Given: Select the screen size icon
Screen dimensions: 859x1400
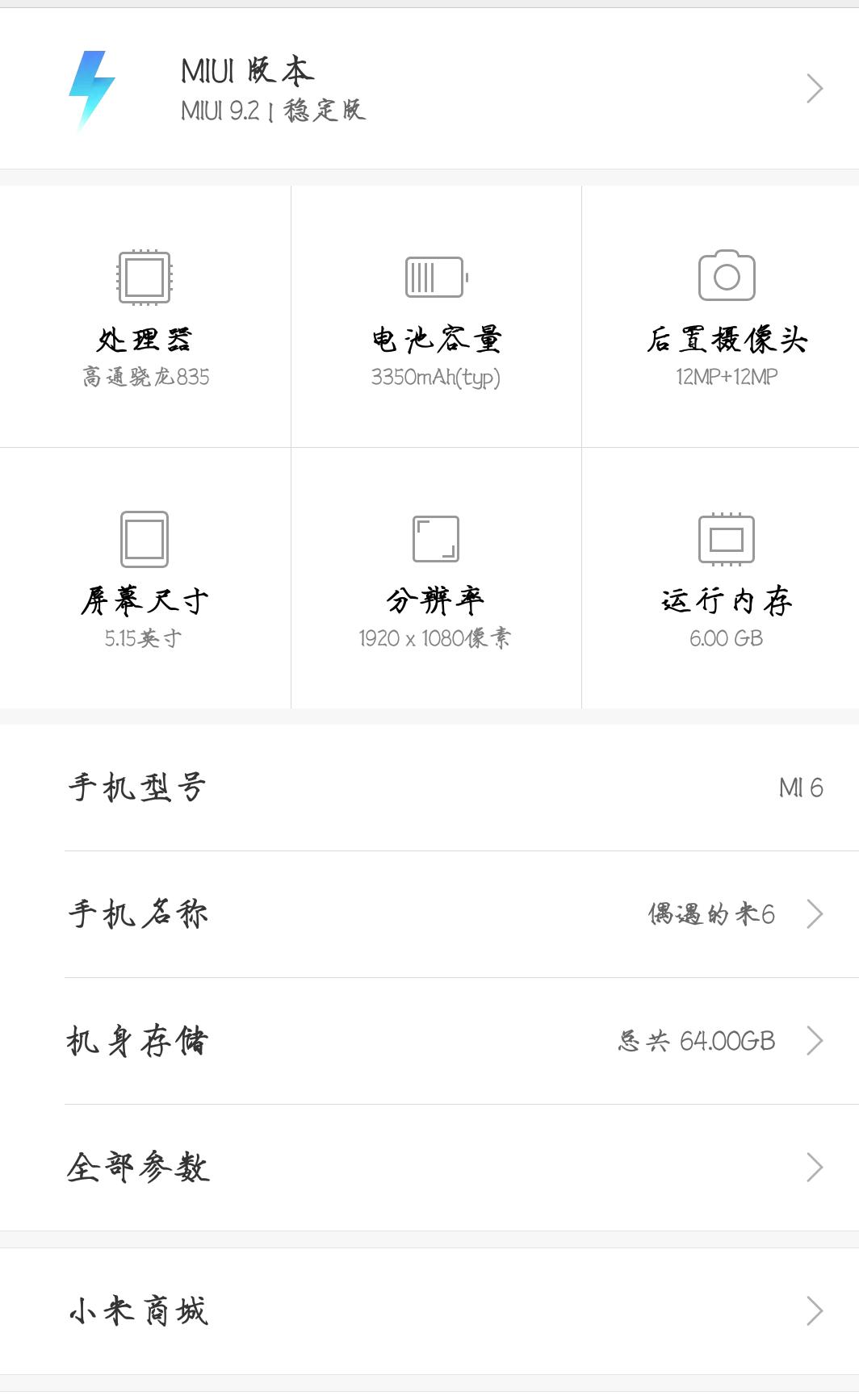Looking at the screenshot, I should point(144,537).
